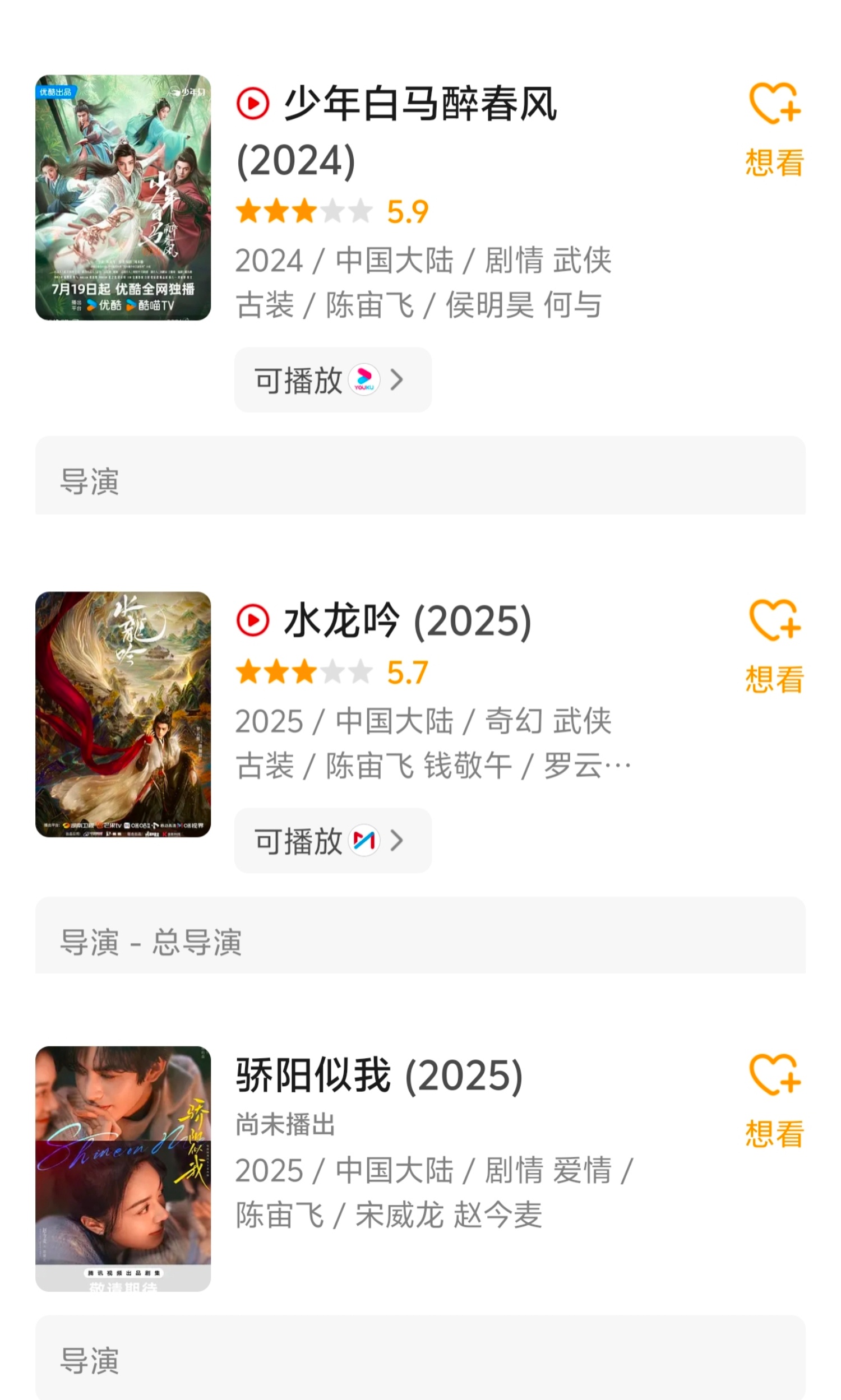Expand the chevron after the Youku 可播放 button
The image size is (841, 1400).
[398, 381]
